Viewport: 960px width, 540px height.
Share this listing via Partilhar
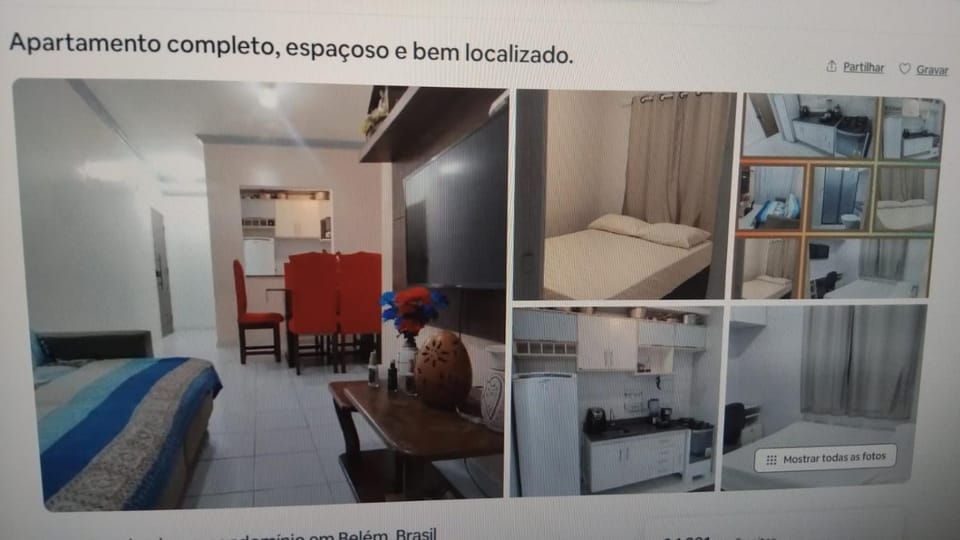(855, 67)
